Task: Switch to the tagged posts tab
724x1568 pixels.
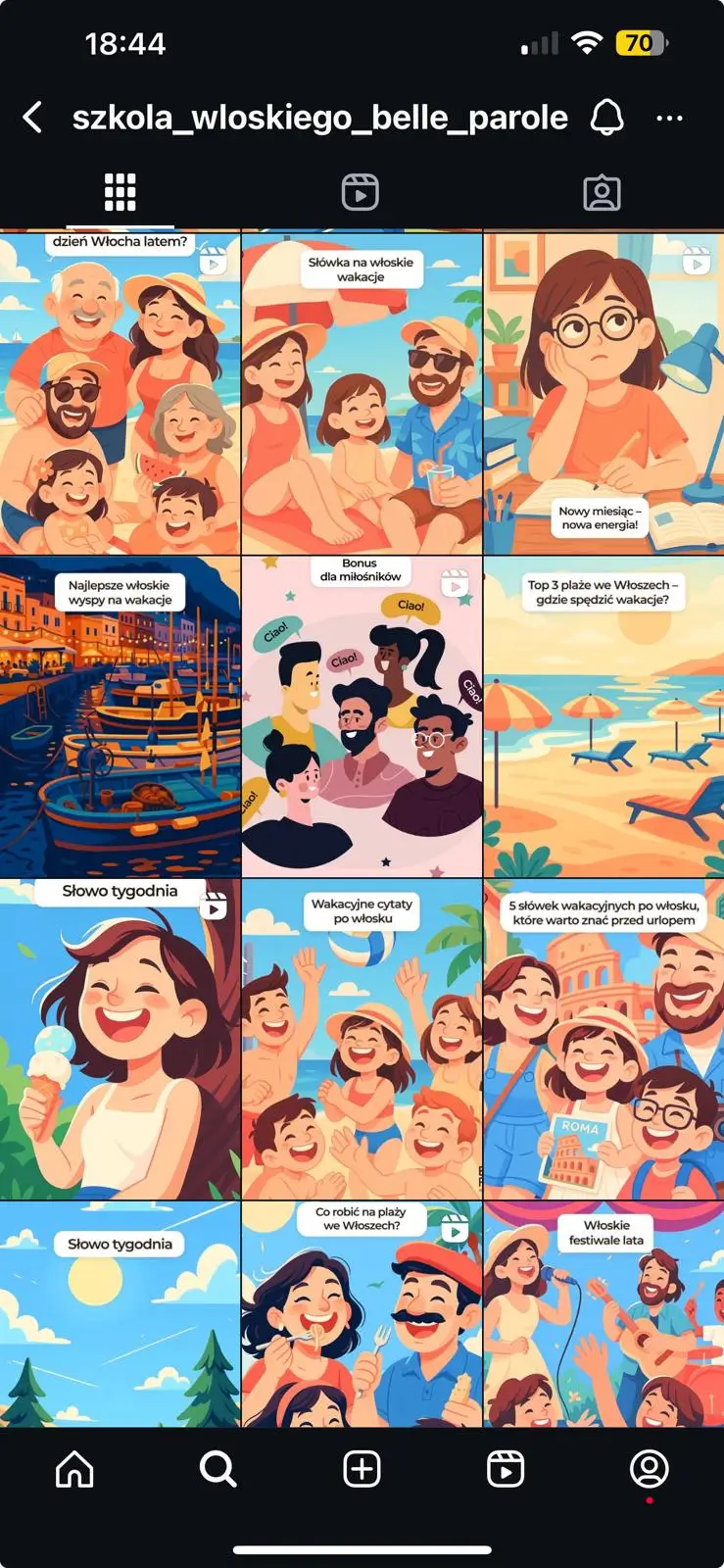Action: tap(602, 192)
